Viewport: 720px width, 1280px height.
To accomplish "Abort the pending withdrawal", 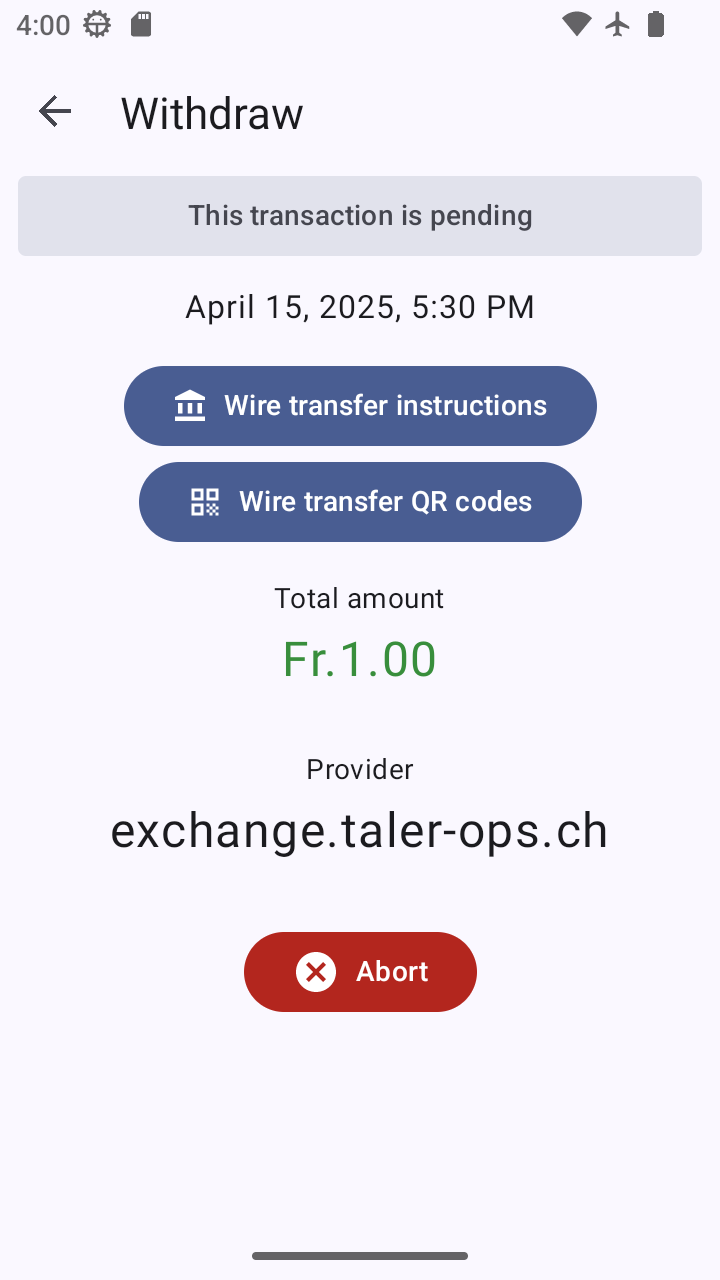I will click(360, 972).
